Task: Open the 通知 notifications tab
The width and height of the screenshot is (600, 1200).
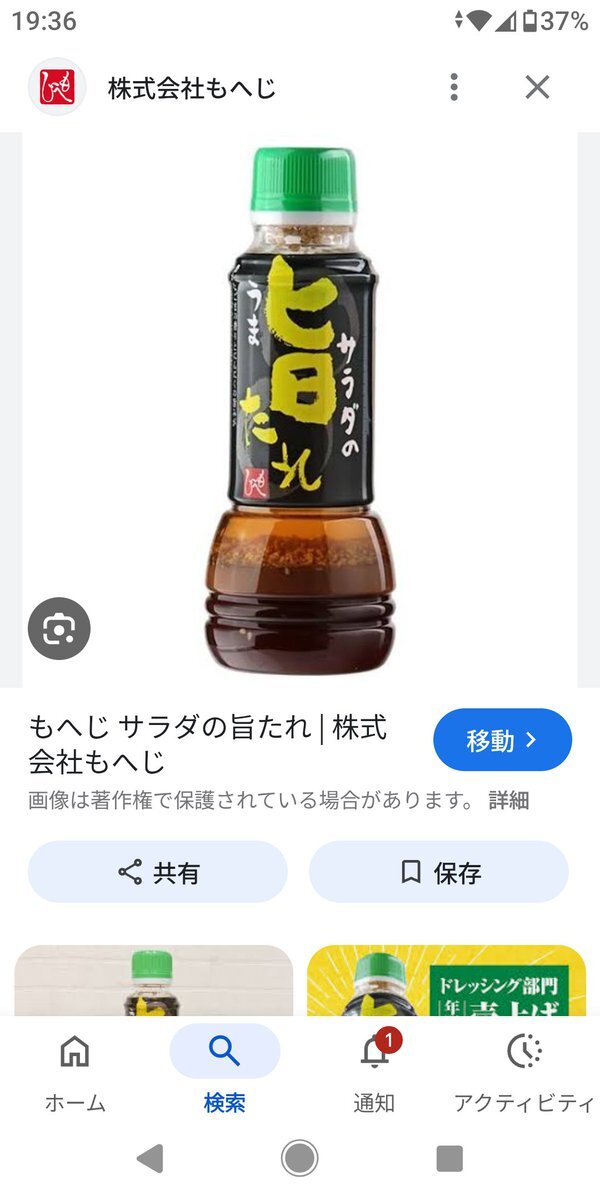Action: click(374, 1071)
